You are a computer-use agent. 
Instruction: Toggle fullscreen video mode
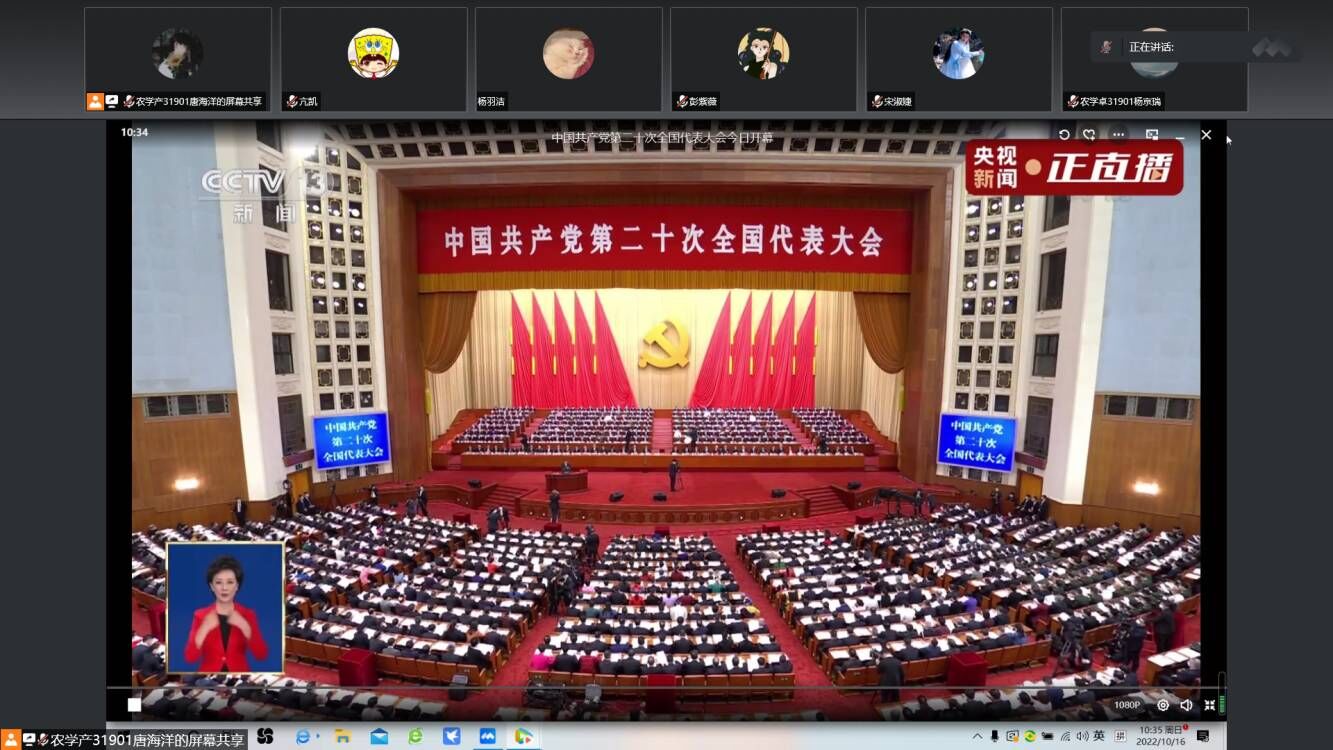[x=1209, y=705]
